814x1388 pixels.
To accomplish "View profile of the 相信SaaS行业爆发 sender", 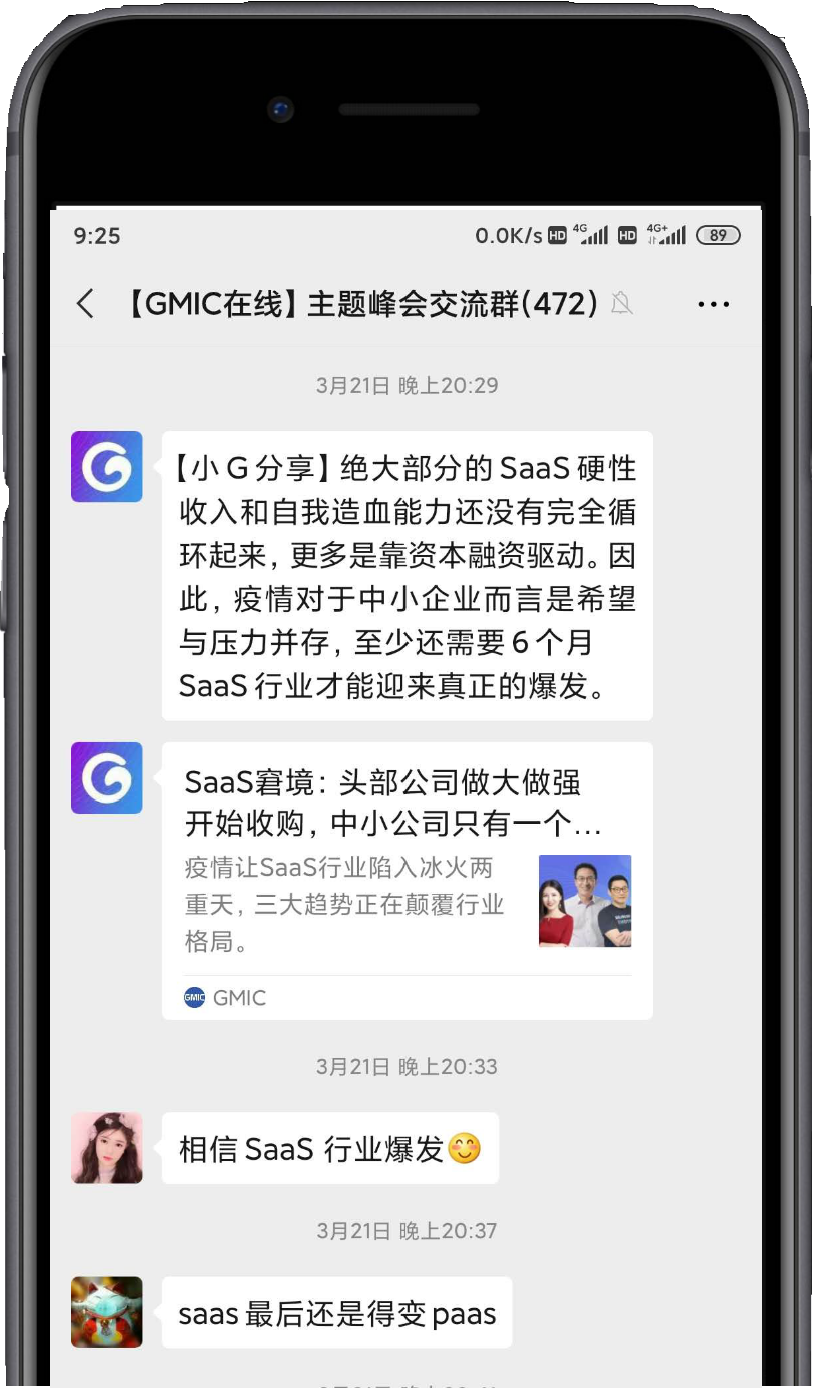I will (x=107, y=1148).
